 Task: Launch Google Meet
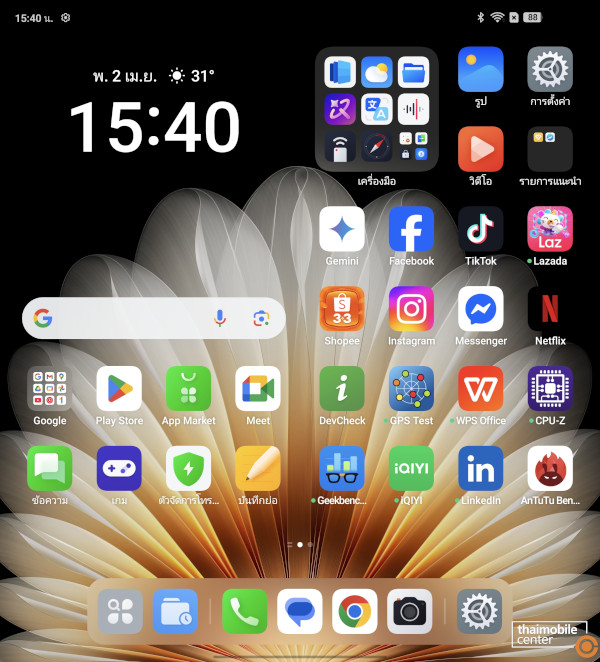click(x=257, y=389)
